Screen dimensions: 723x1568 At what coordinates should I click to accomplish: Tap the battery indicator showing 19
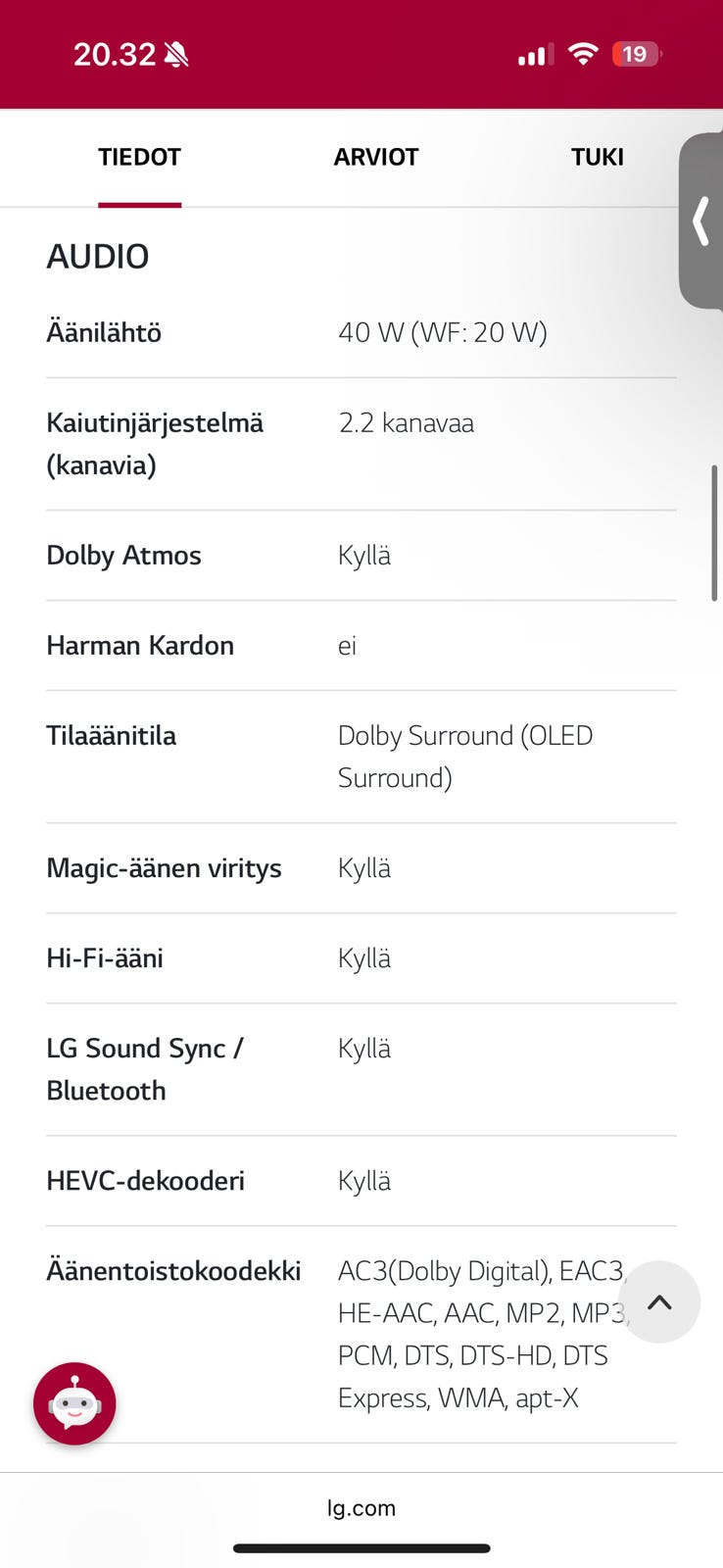(x=637, y=54)
